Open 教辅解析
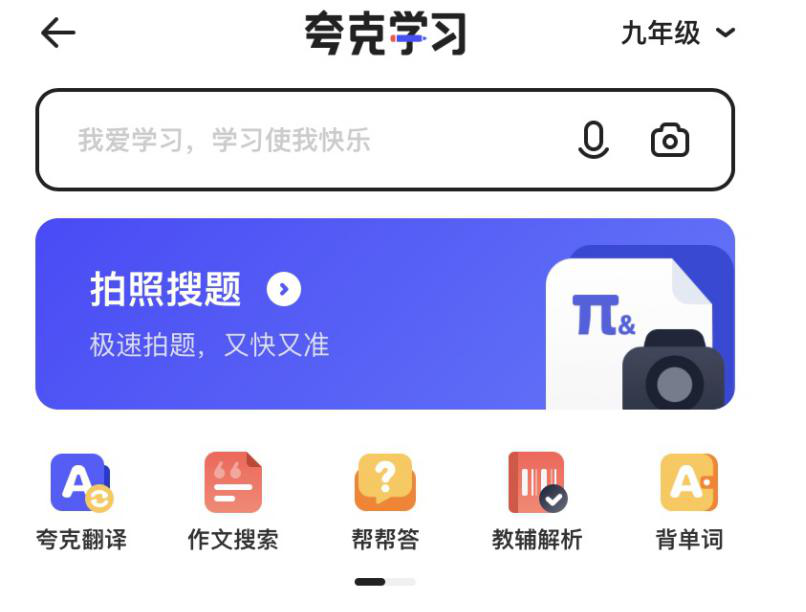Viewport: 806px width, 612px height. [537, 501]
